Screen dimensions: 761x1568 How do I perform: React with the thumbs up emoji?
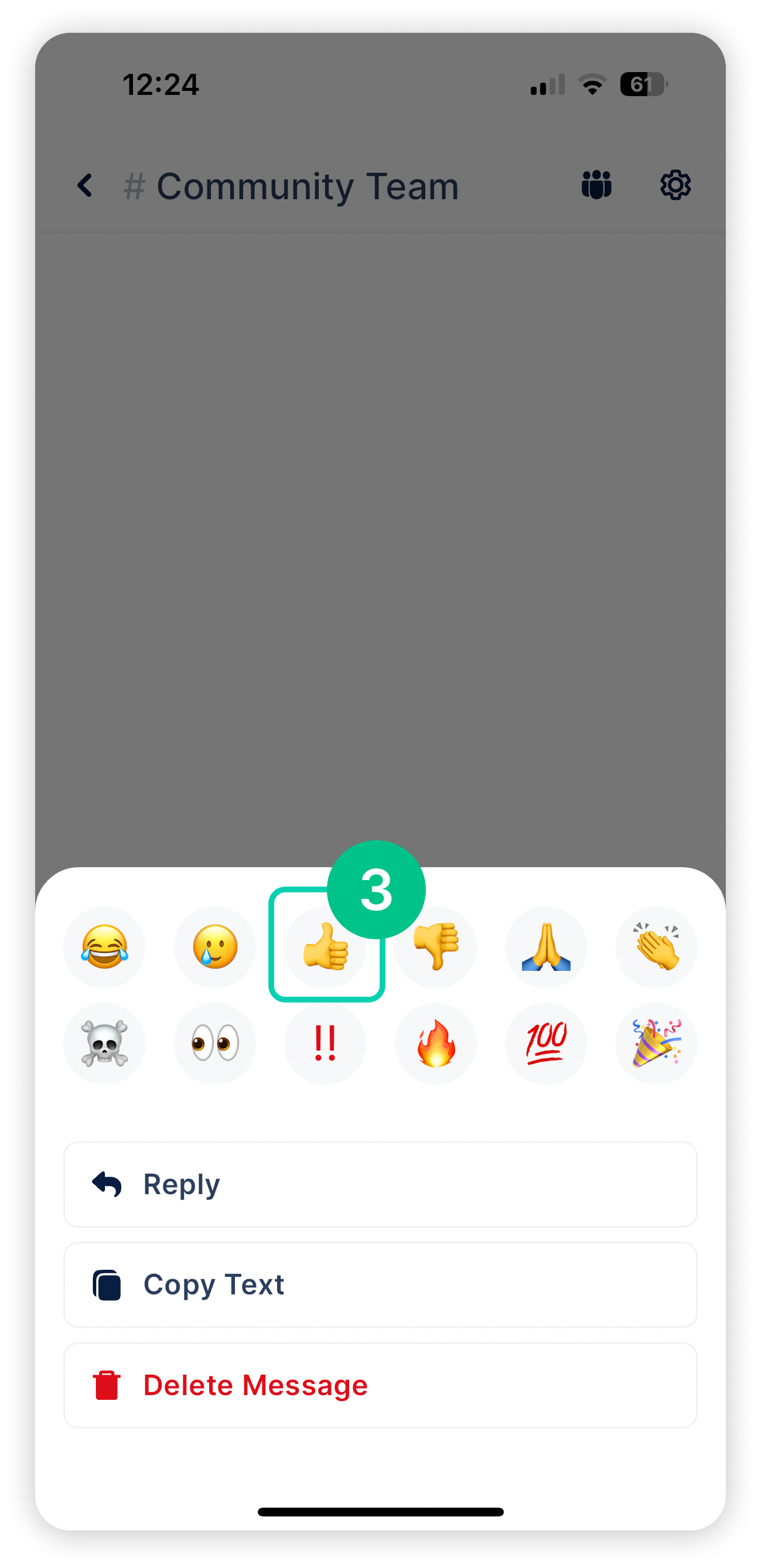coord(326,946)
